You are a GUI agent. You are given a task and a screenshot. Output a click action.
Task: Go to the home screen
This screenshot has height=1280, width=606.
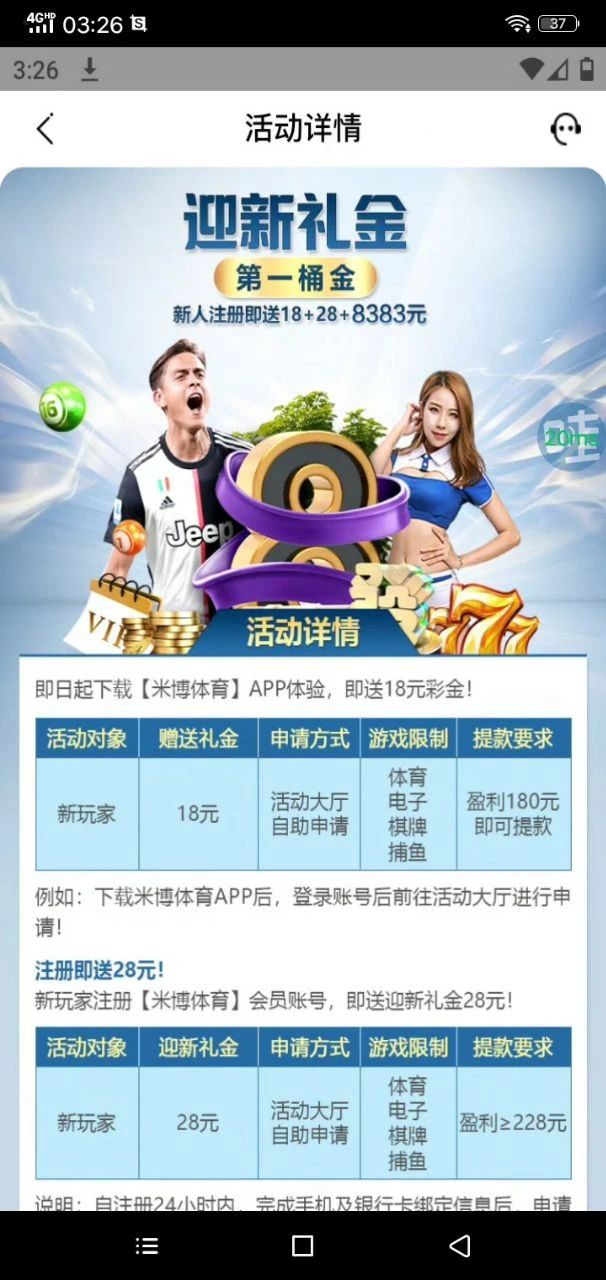pos(302,1245)
